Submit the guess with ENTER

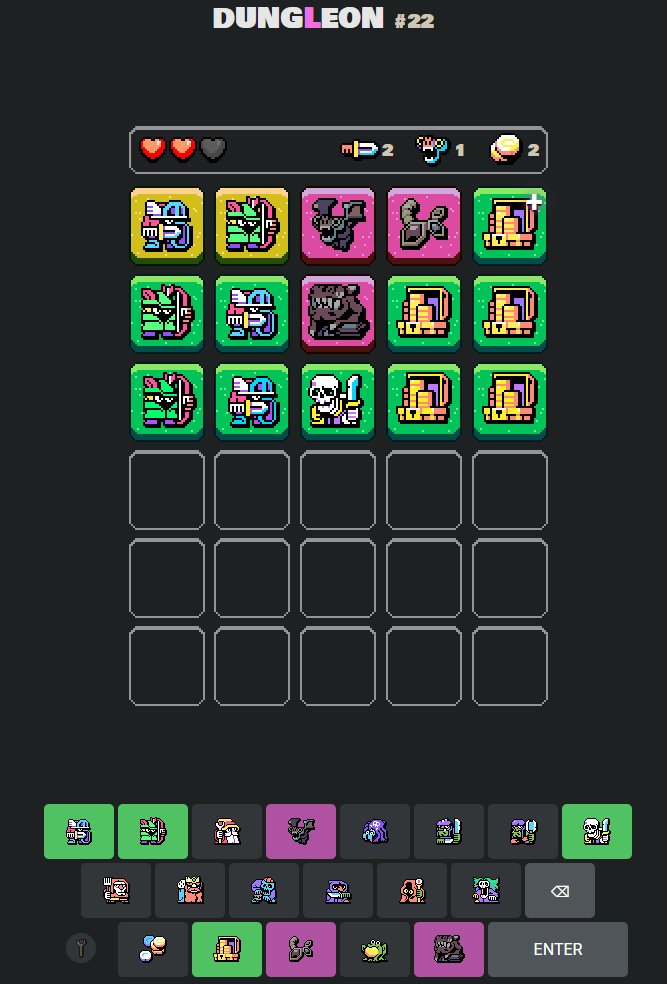point(557,949)
